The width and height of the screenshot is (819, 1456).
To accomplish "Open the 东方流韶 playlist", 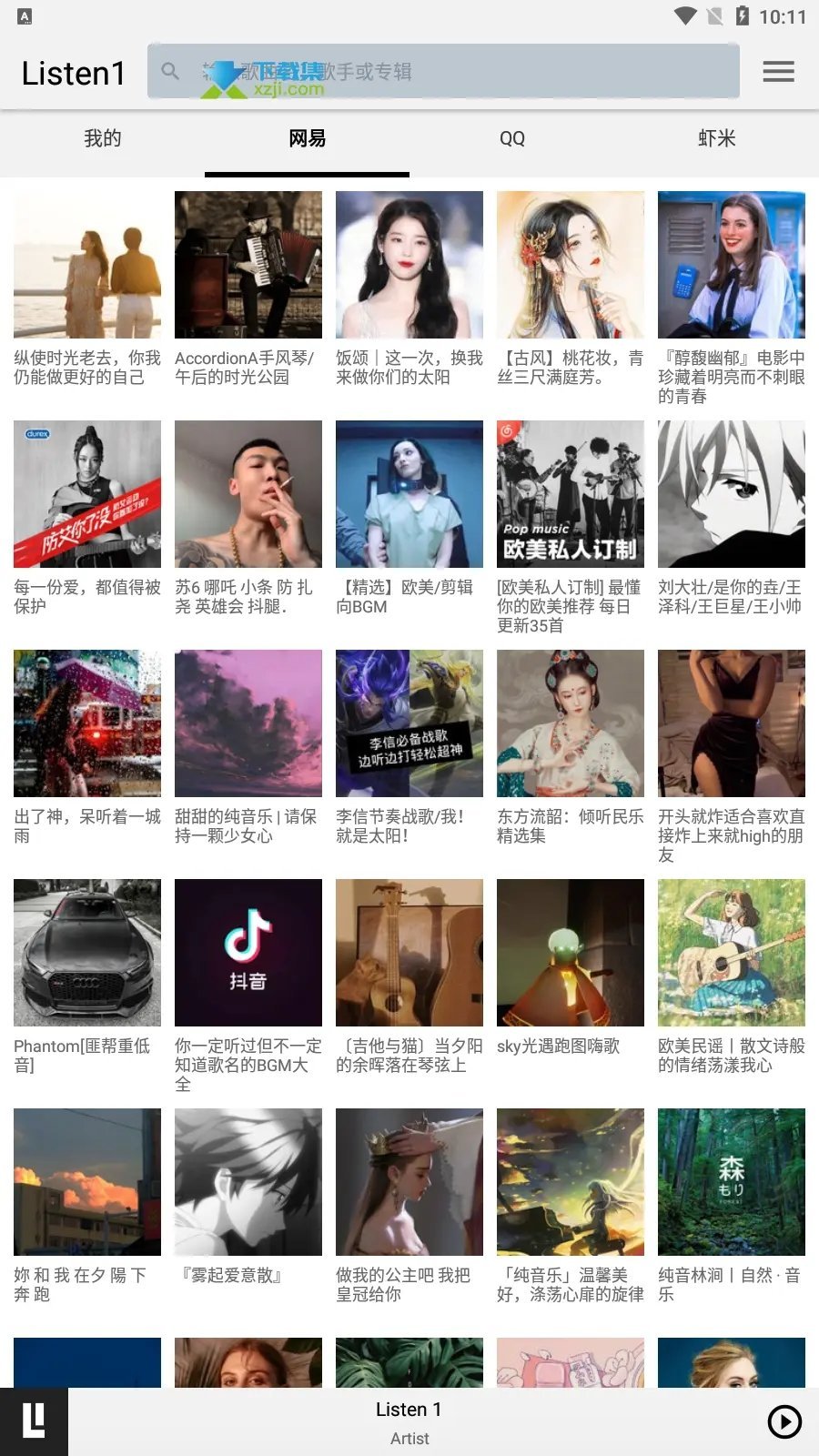I will (x=571, y=723).
